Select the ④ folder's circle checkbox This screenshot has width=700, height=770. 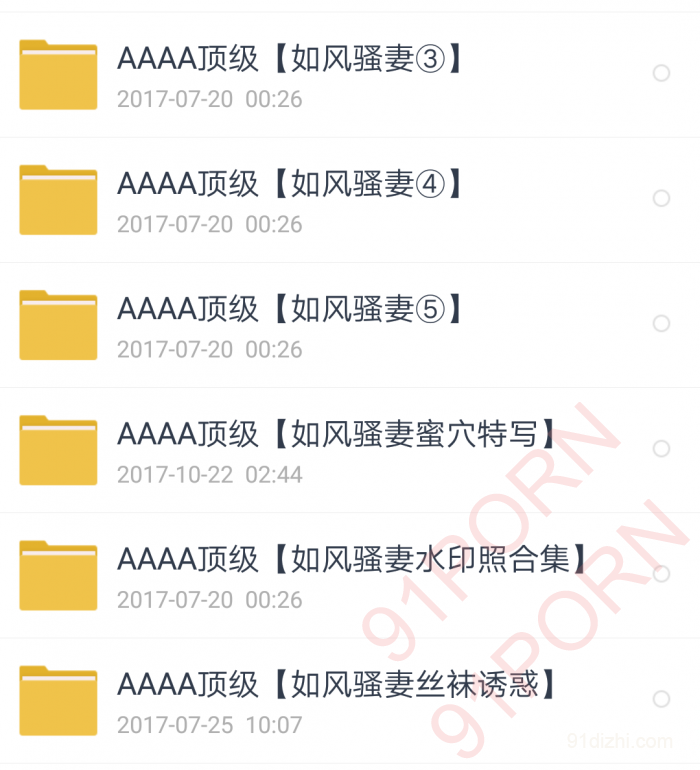[661, 198]
